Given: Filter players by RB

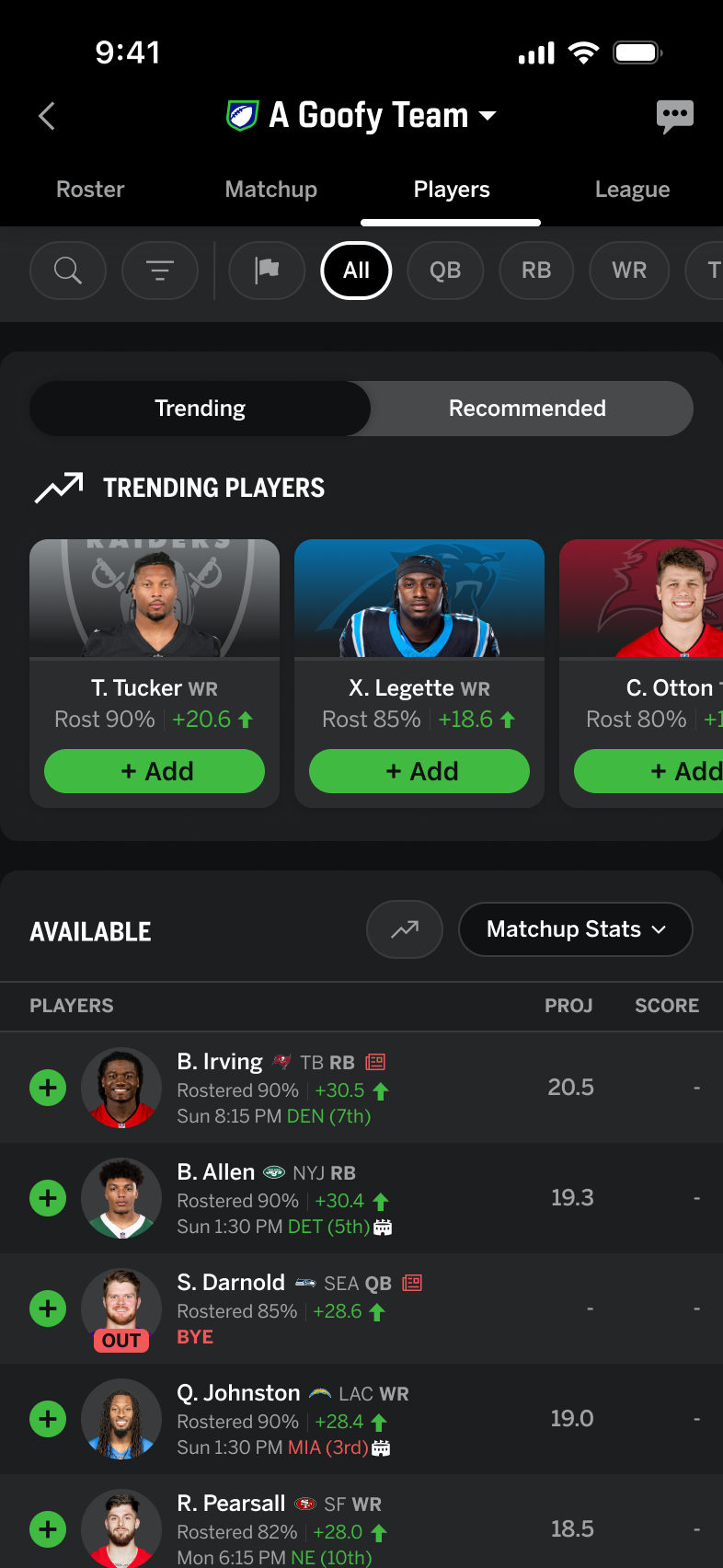Looking at the screenshot, I should (536, 271).
